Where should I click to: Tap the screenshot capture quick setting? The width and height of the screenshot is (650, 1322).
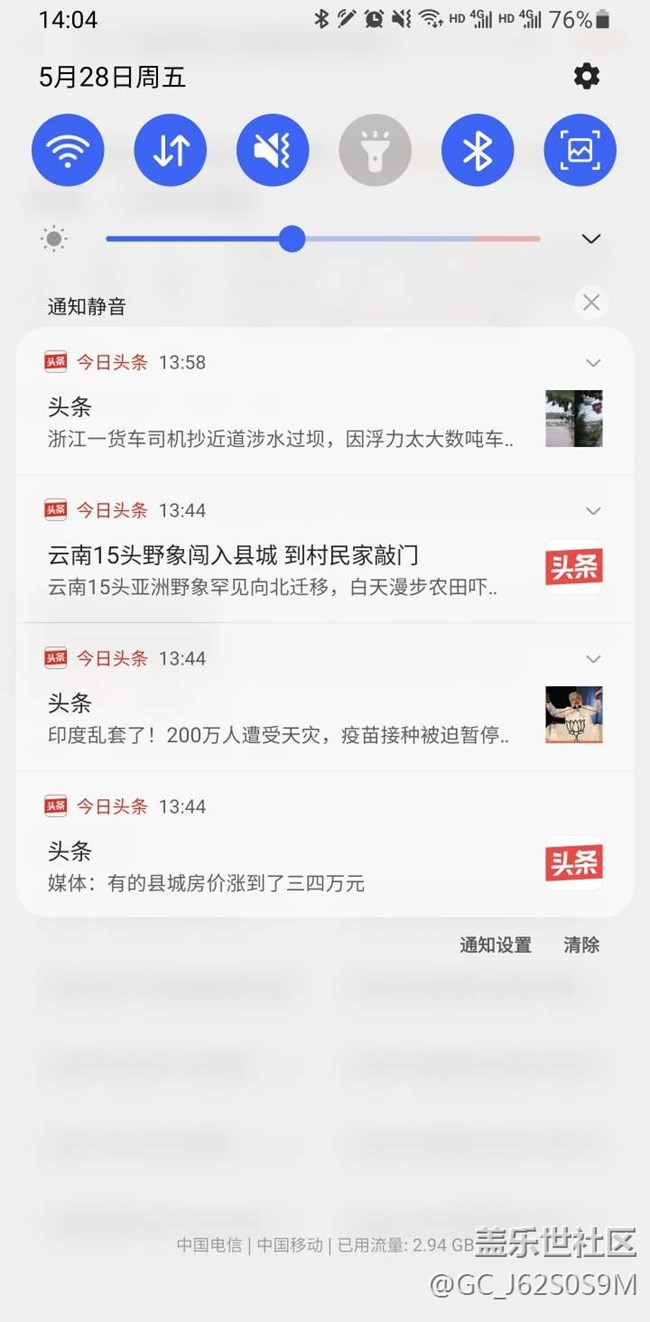tap(579, 150)
